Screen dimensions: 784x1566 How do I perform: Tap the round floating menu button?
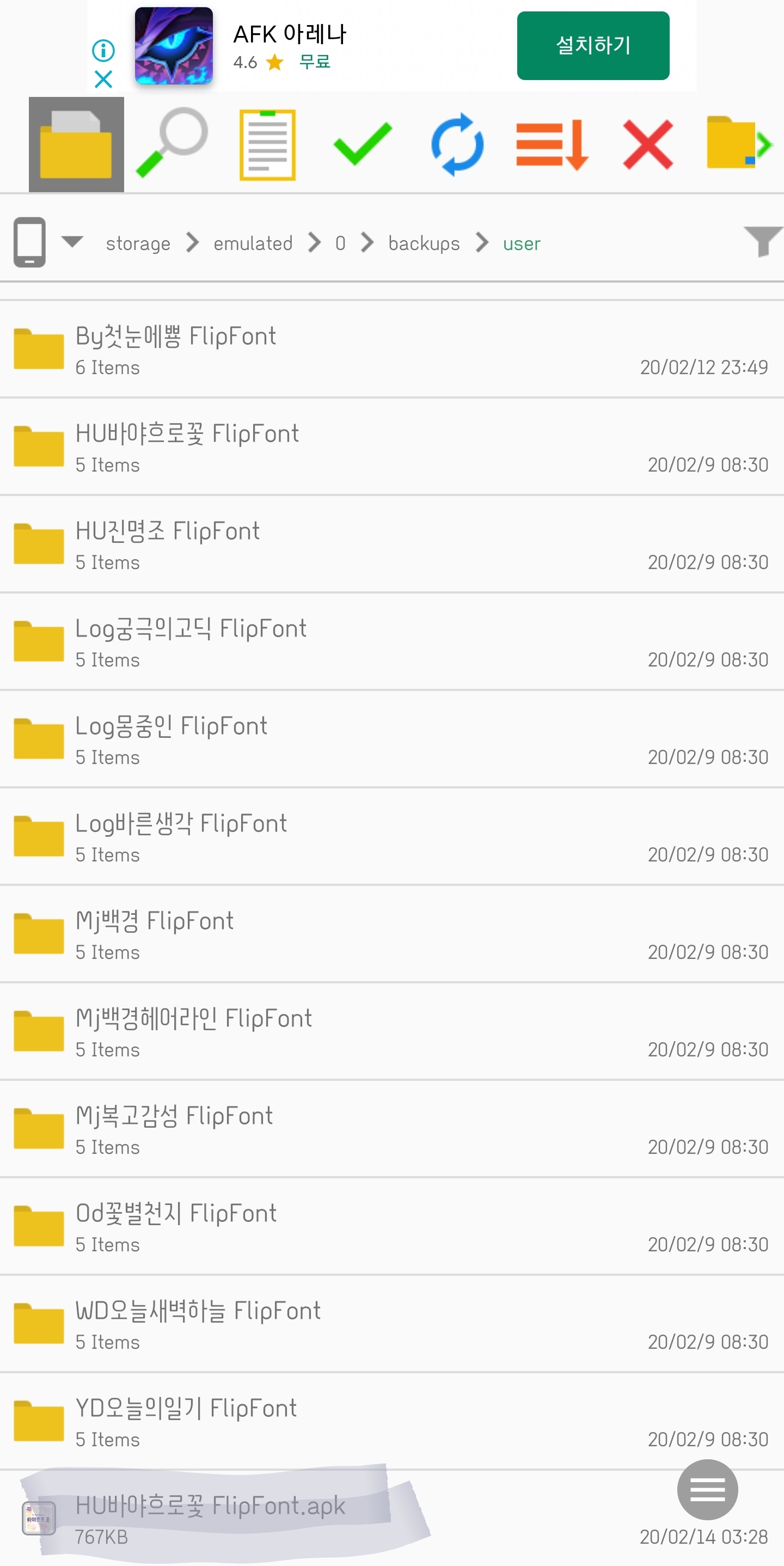pyautogui.click(x=707, y=1490)
